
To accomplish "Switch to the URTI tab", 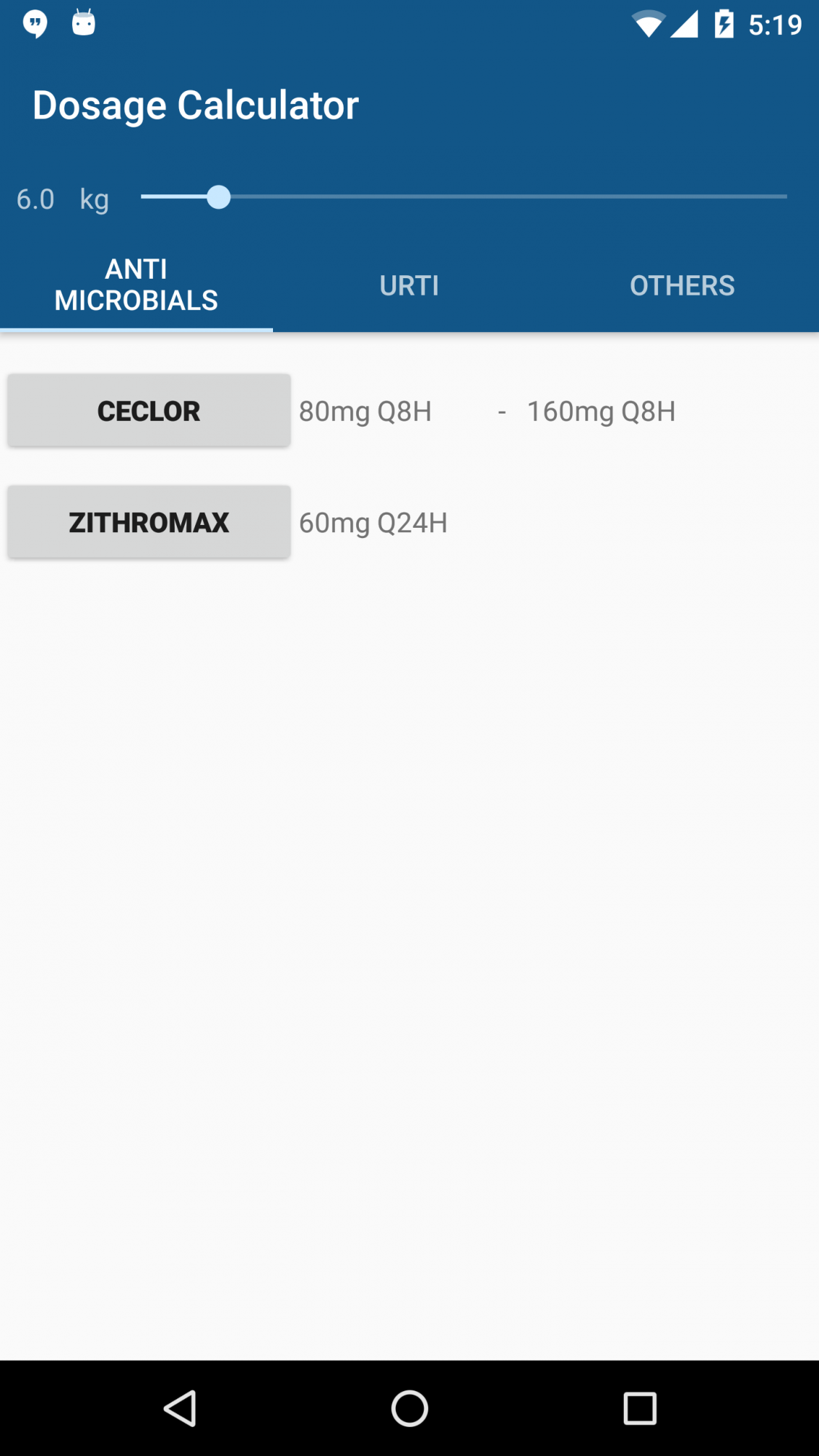I will click(x=409, y=285).
